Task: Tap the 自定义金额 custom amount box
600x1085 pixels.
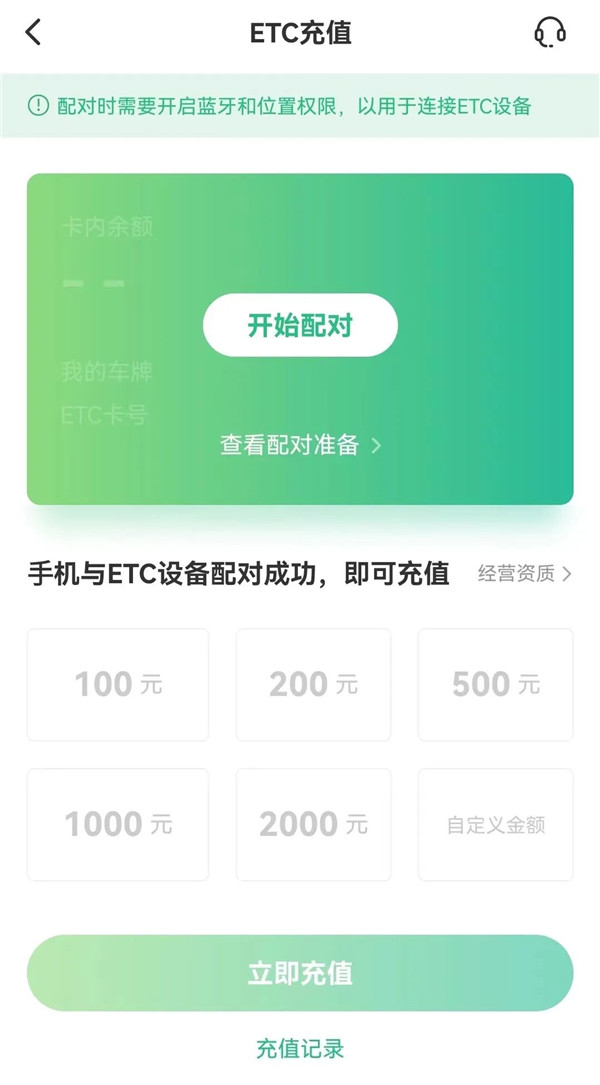Action: (x=496, y=825)
